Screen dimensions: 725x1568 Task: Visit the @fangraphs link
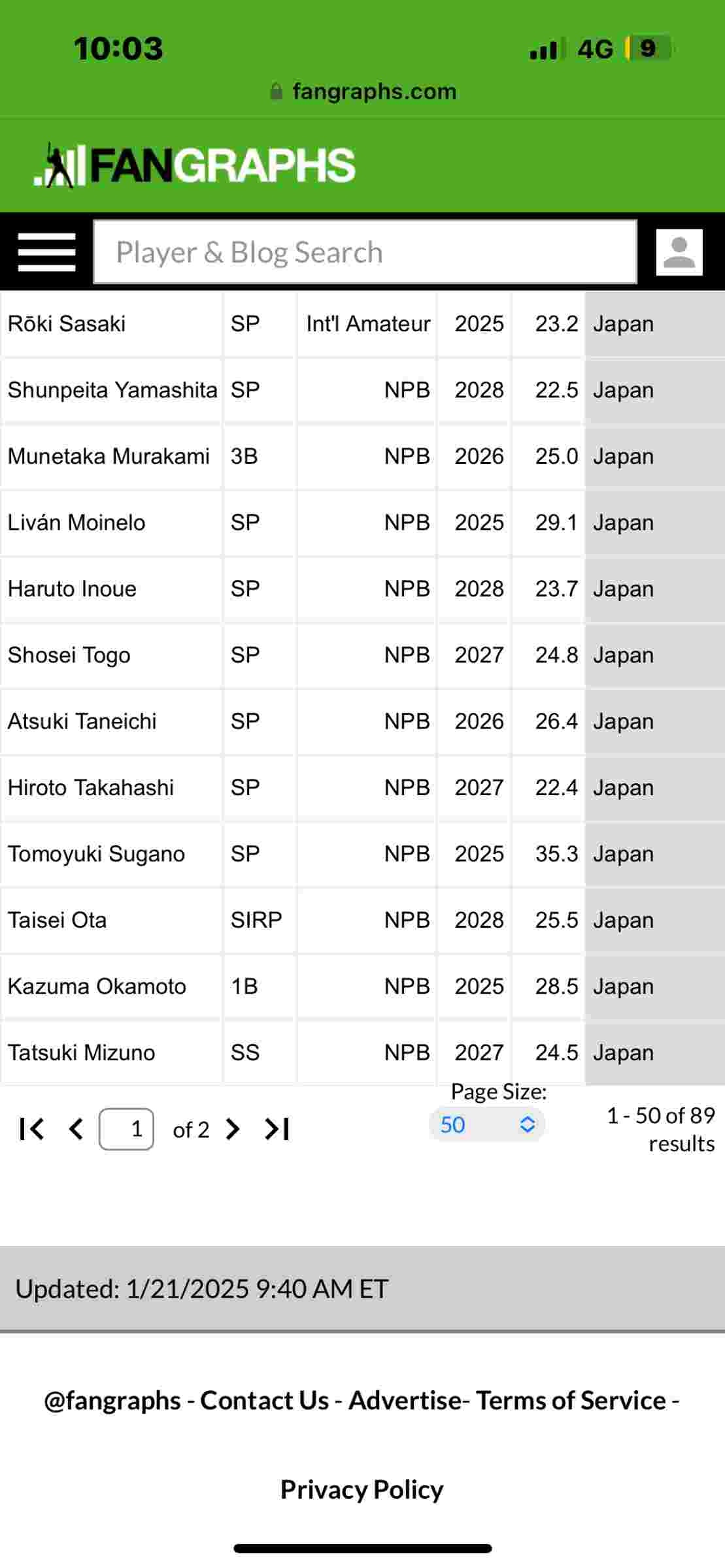112,1401
